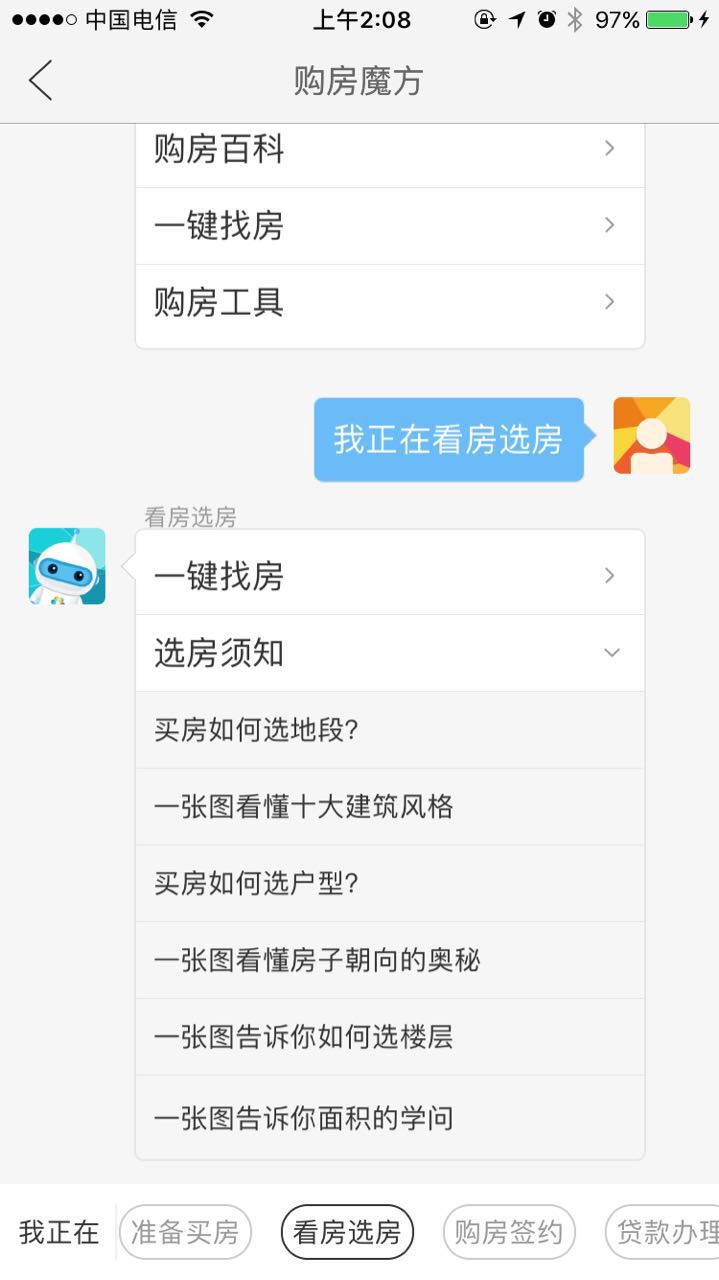The height and width of the screenshot is (1280, 719).
Task: Go back using the top-left arrow
Action: click(x=40, y=80)
